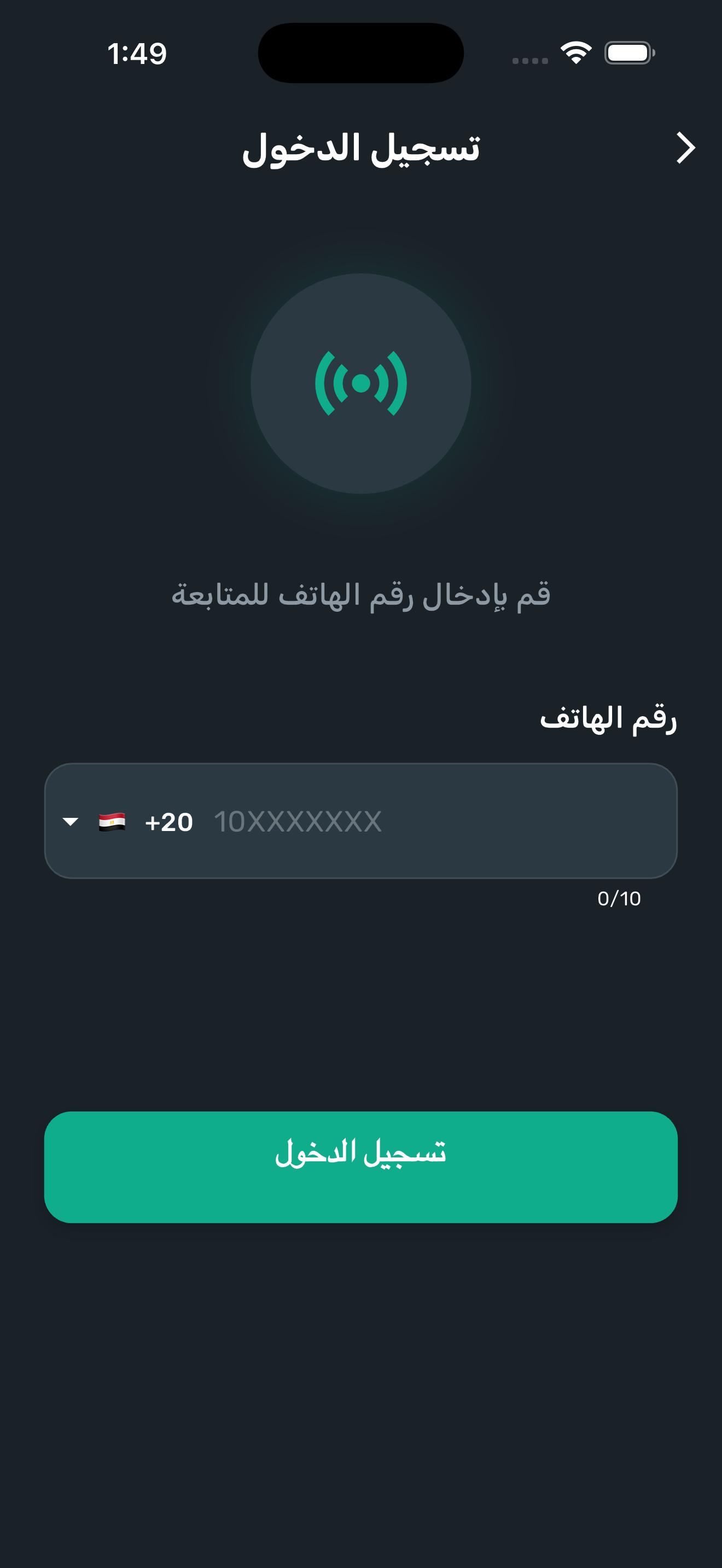The image size is (722, 1568).
Task: Tap the green تسجيل الدخول button
Action: pyautogui.click(x=361, y=1167)
